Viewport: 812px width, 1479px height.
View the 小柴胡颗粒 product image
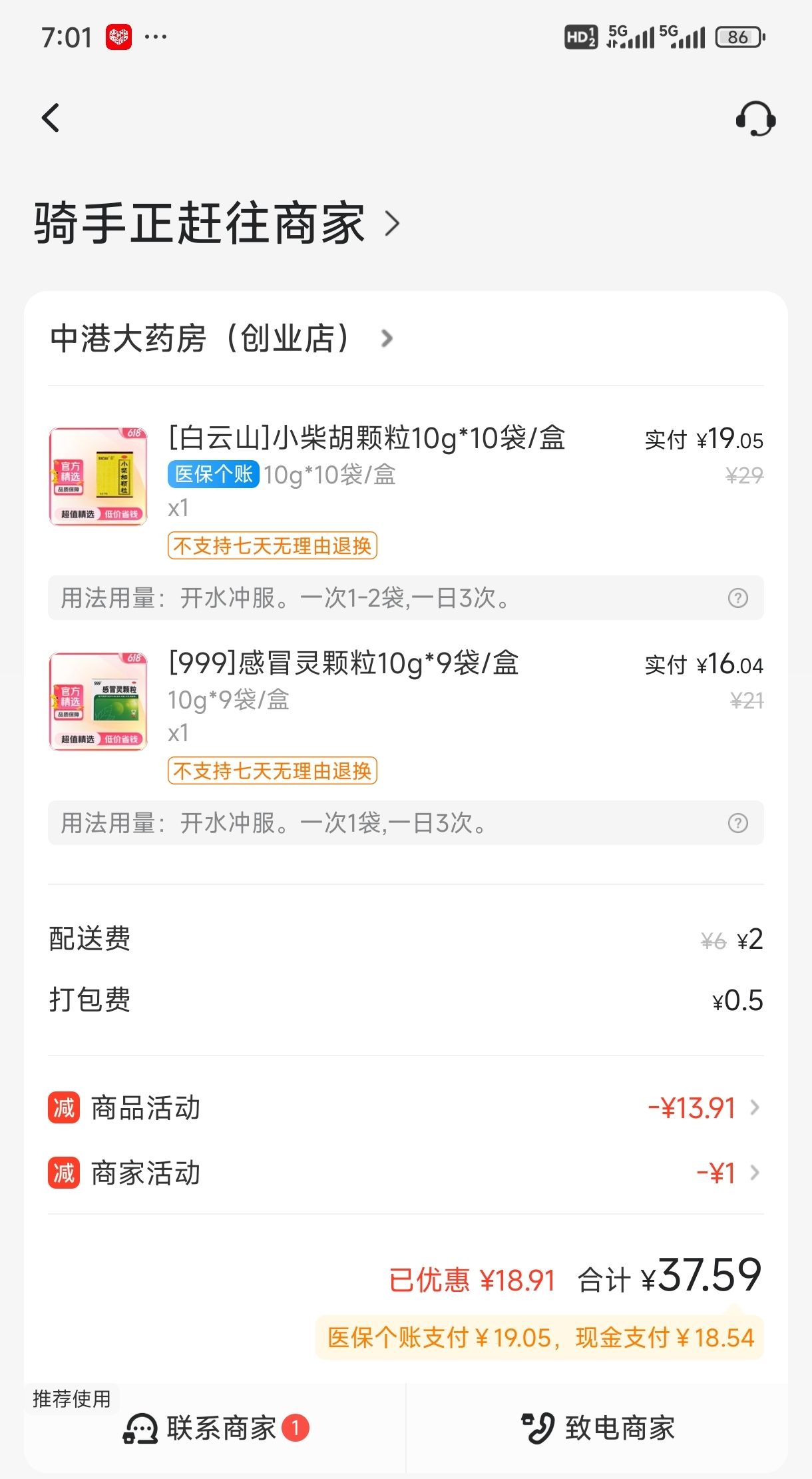tap(99, 477)
